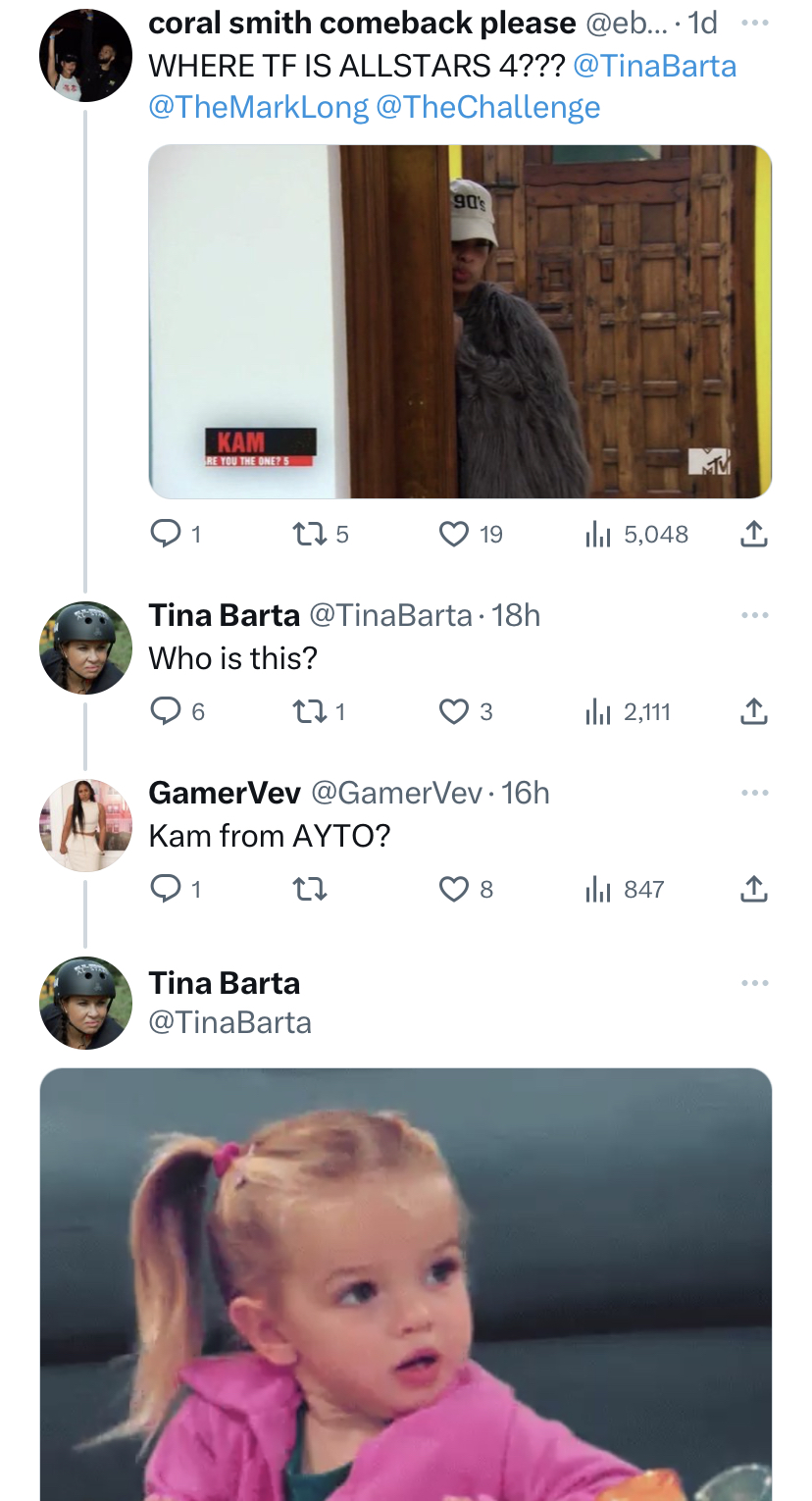Share the ALLSTARS 4 tweet

[752, 534]
